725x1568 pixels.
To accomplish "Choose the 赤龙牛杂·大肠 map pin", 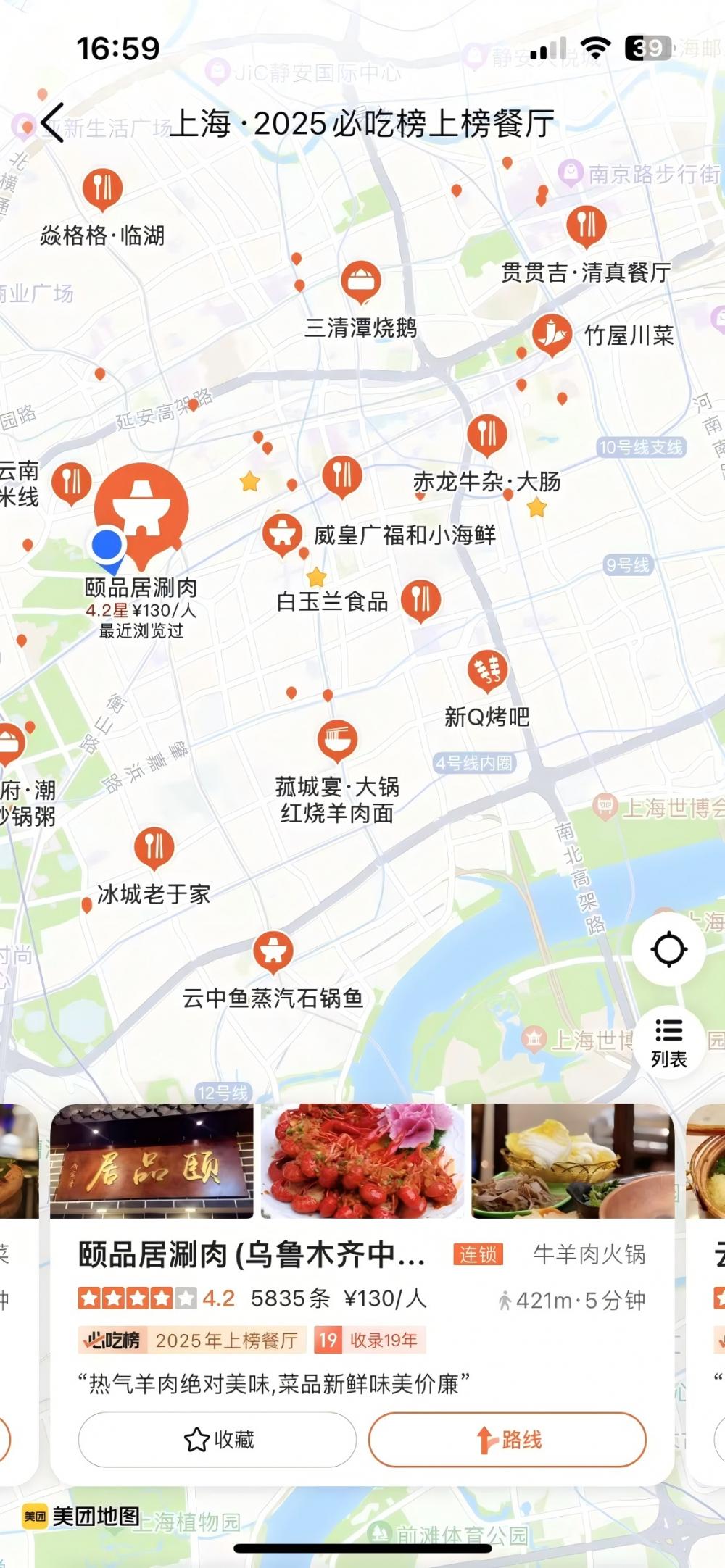I will click(486, 434).
